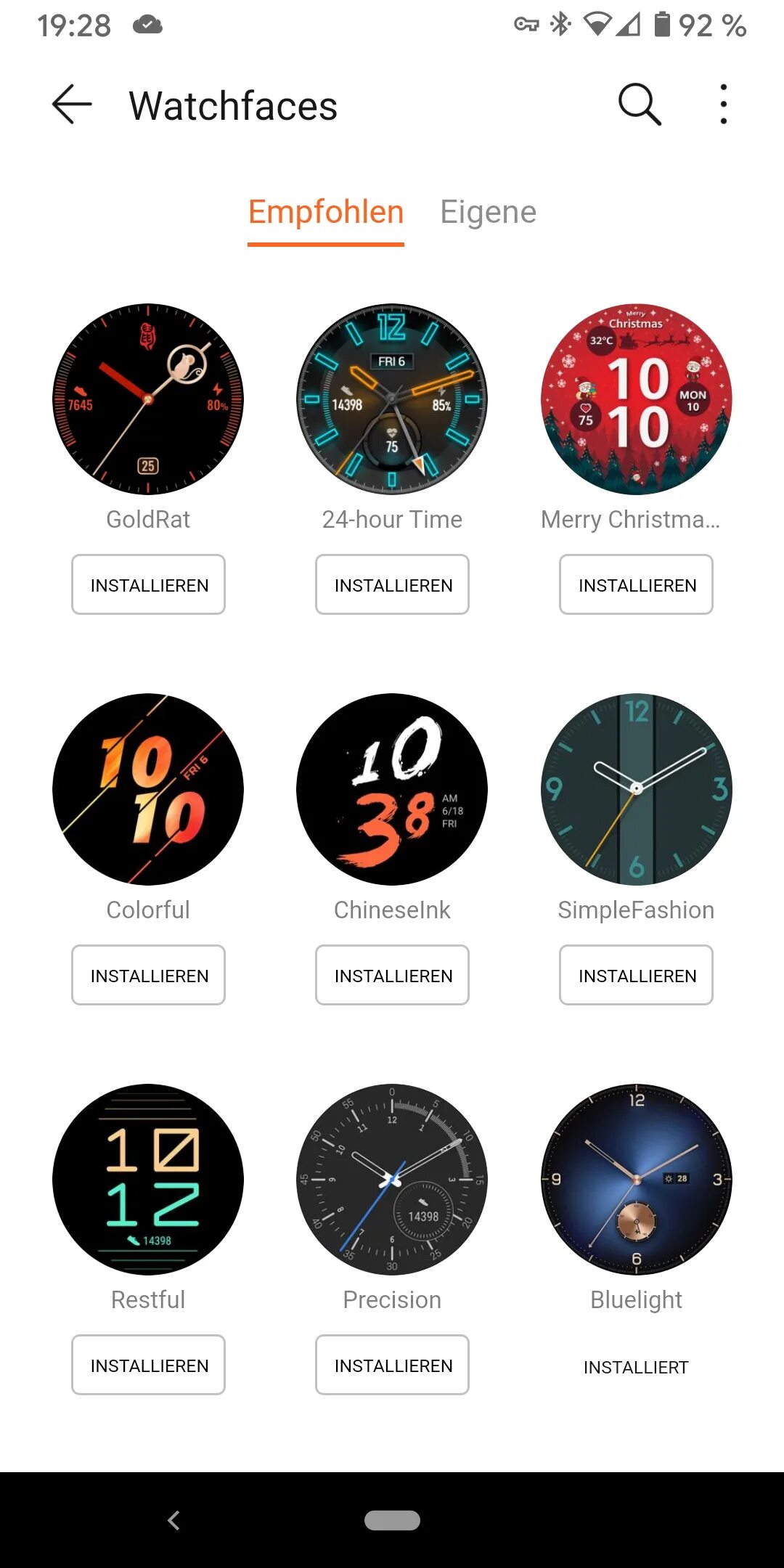Open the search for watchfaces
The width and height of the screenshot is (784, 1568).
point(639,105)
